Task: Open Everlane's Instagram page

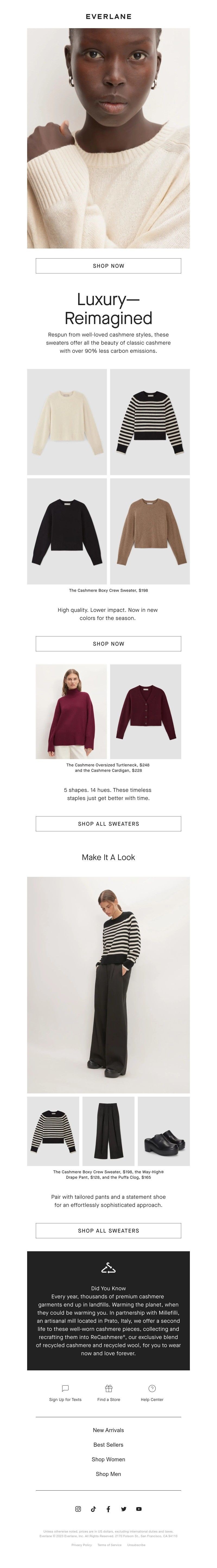Action: (x=78, y=1509)
